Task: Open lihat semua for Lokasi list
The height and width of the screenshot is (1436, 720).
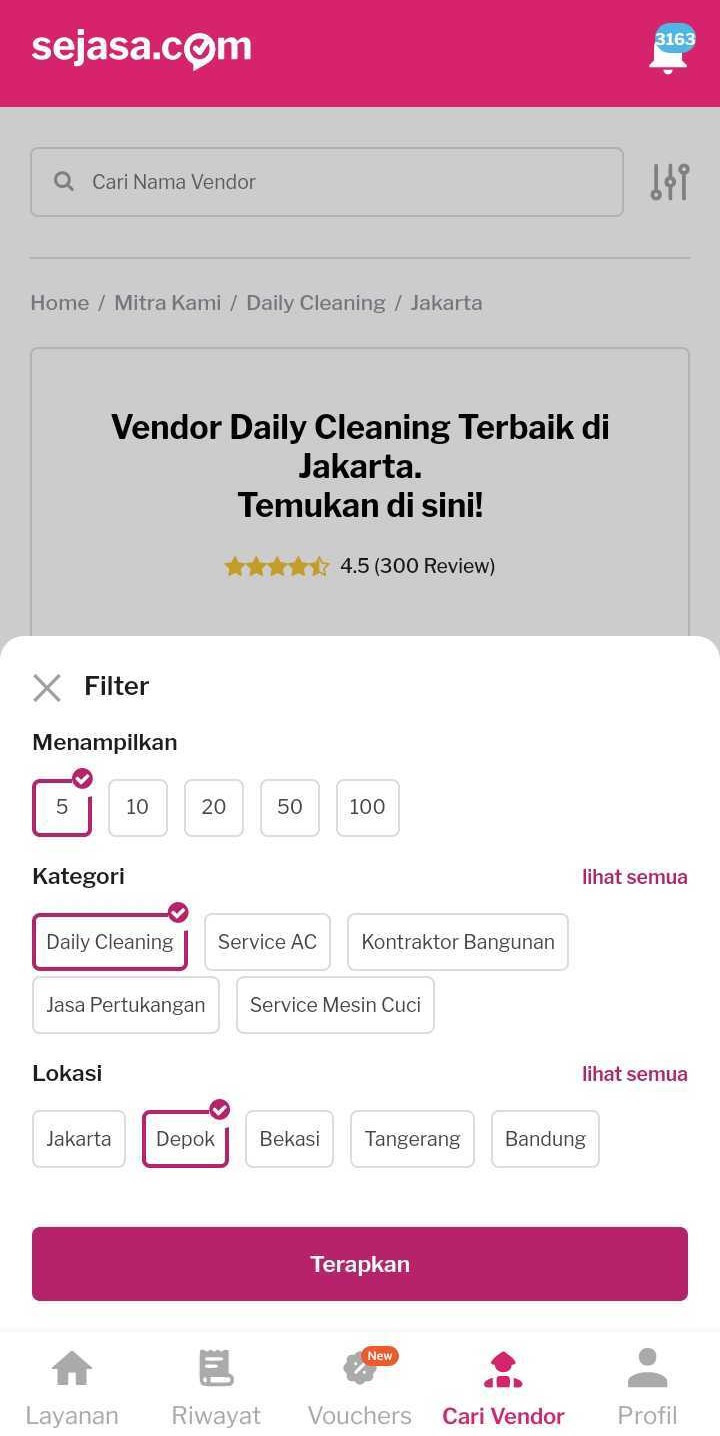Action: pyautogui.click(x=635, y=1073)
